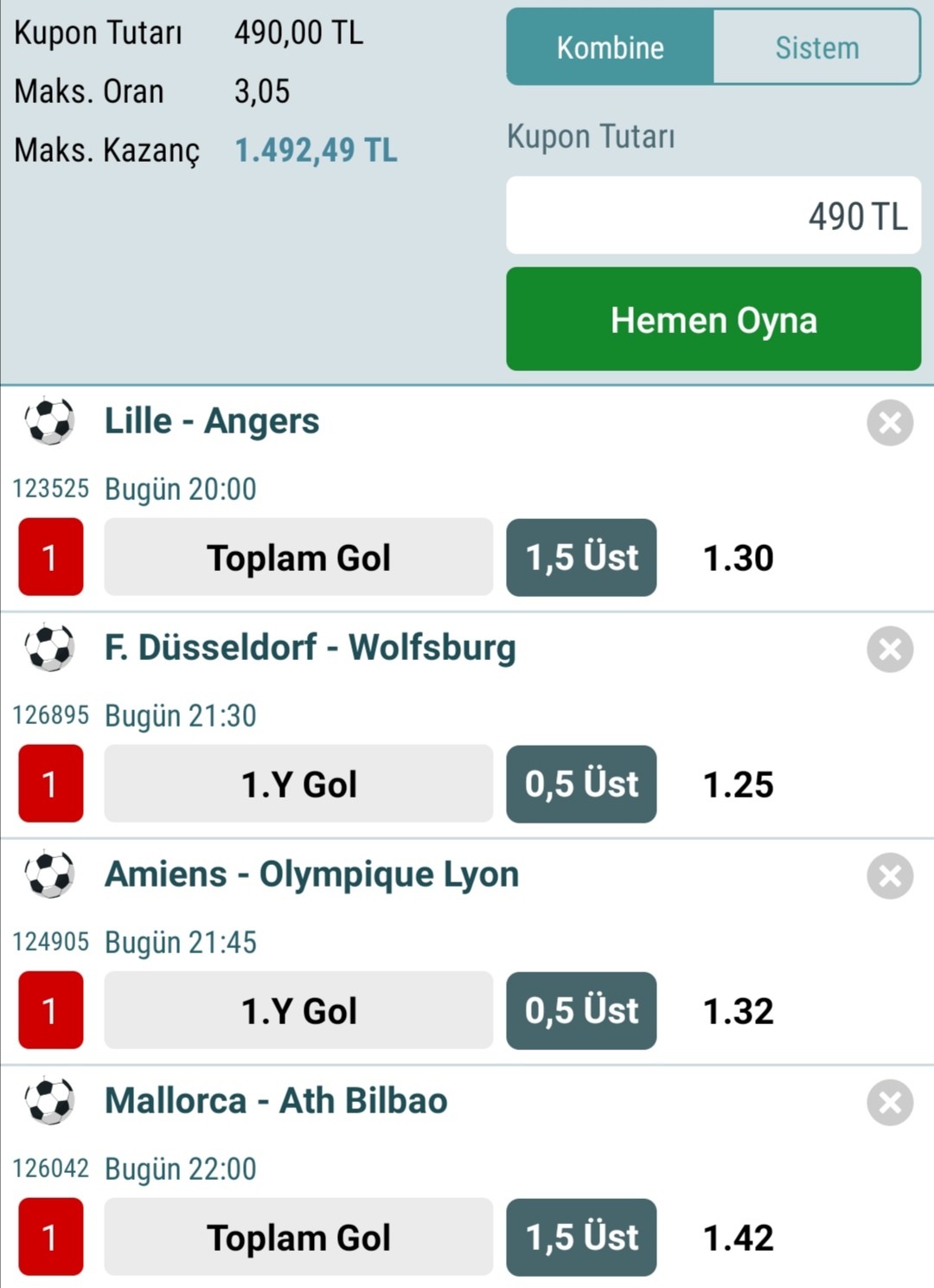
Task: Open the Lille - Angers match
Action: [212, 421]
